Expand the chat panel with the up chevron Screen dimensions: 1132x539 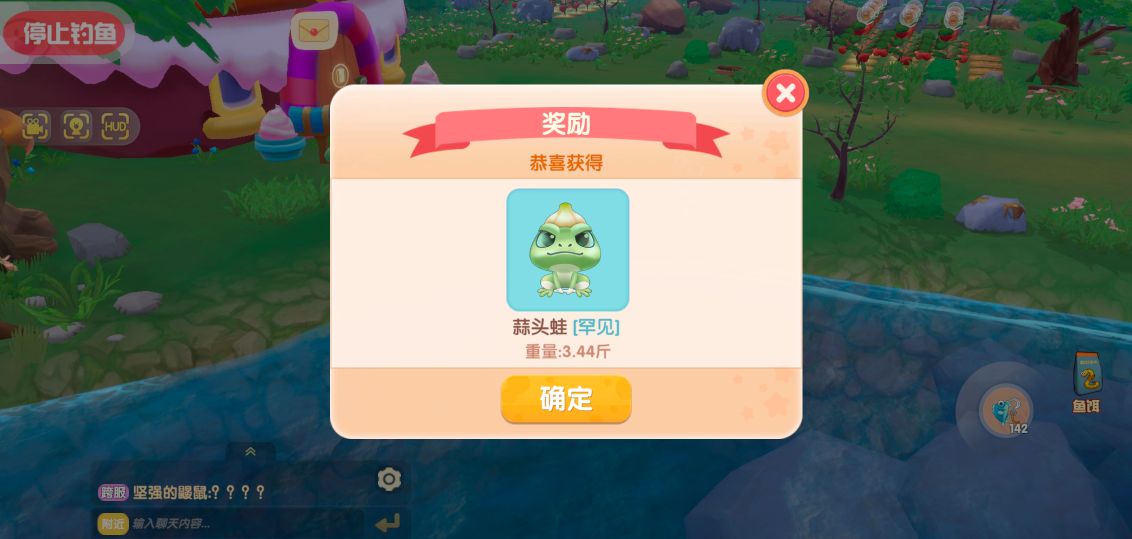[250, 452]
